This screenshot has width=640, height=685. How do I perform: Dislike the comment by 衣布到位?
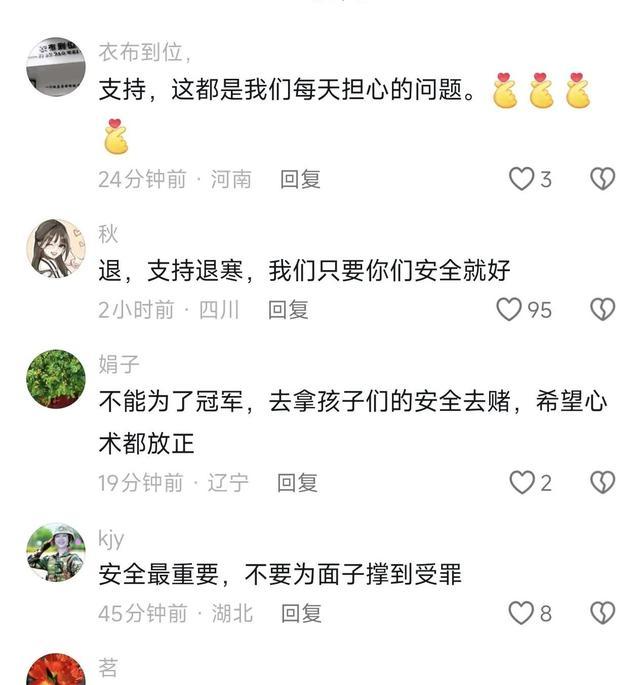tap(602, 179)
